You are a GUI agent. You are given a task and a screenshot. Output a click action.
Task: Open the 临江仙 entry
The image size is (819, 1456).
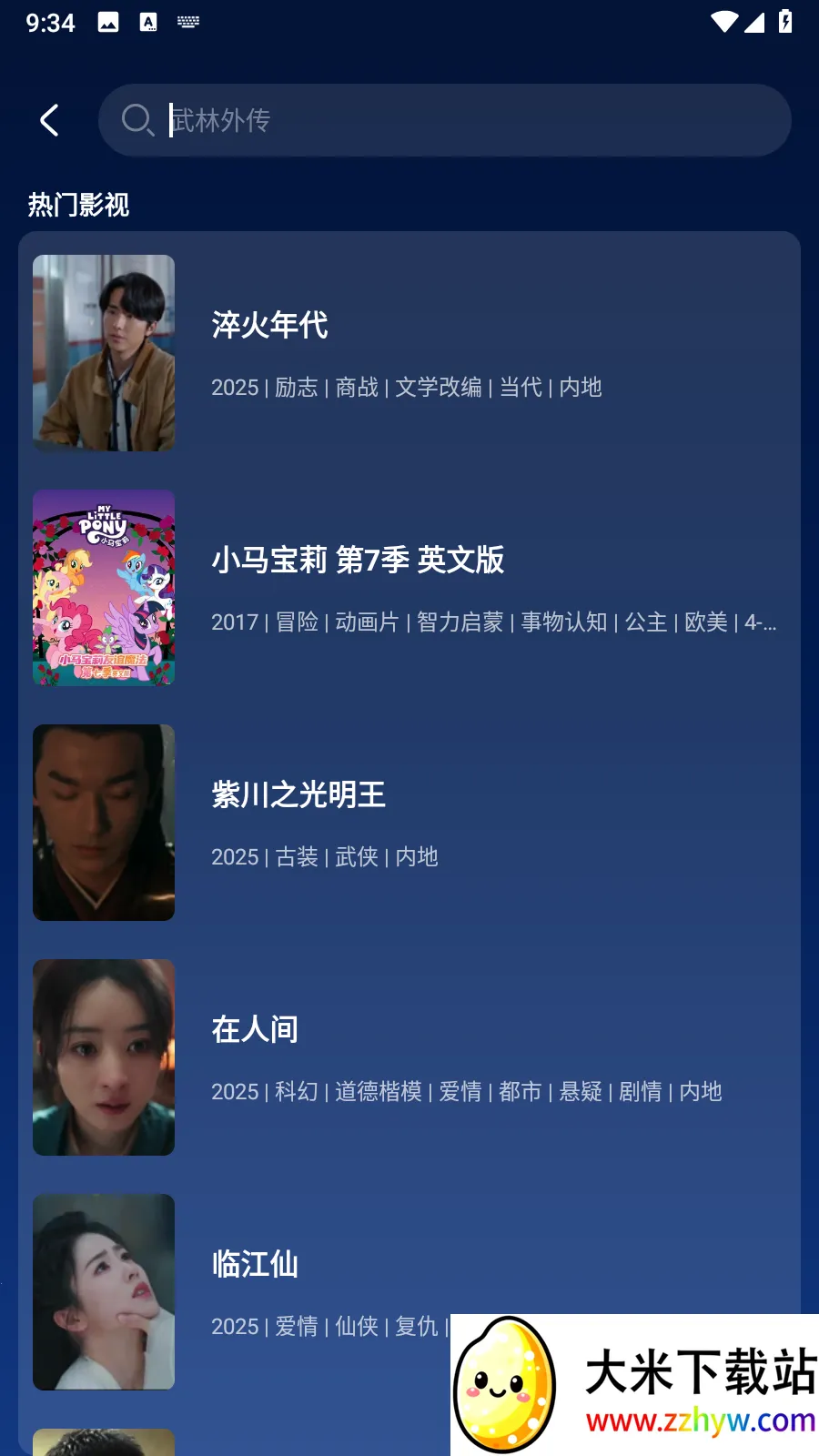click(255, 1265)
